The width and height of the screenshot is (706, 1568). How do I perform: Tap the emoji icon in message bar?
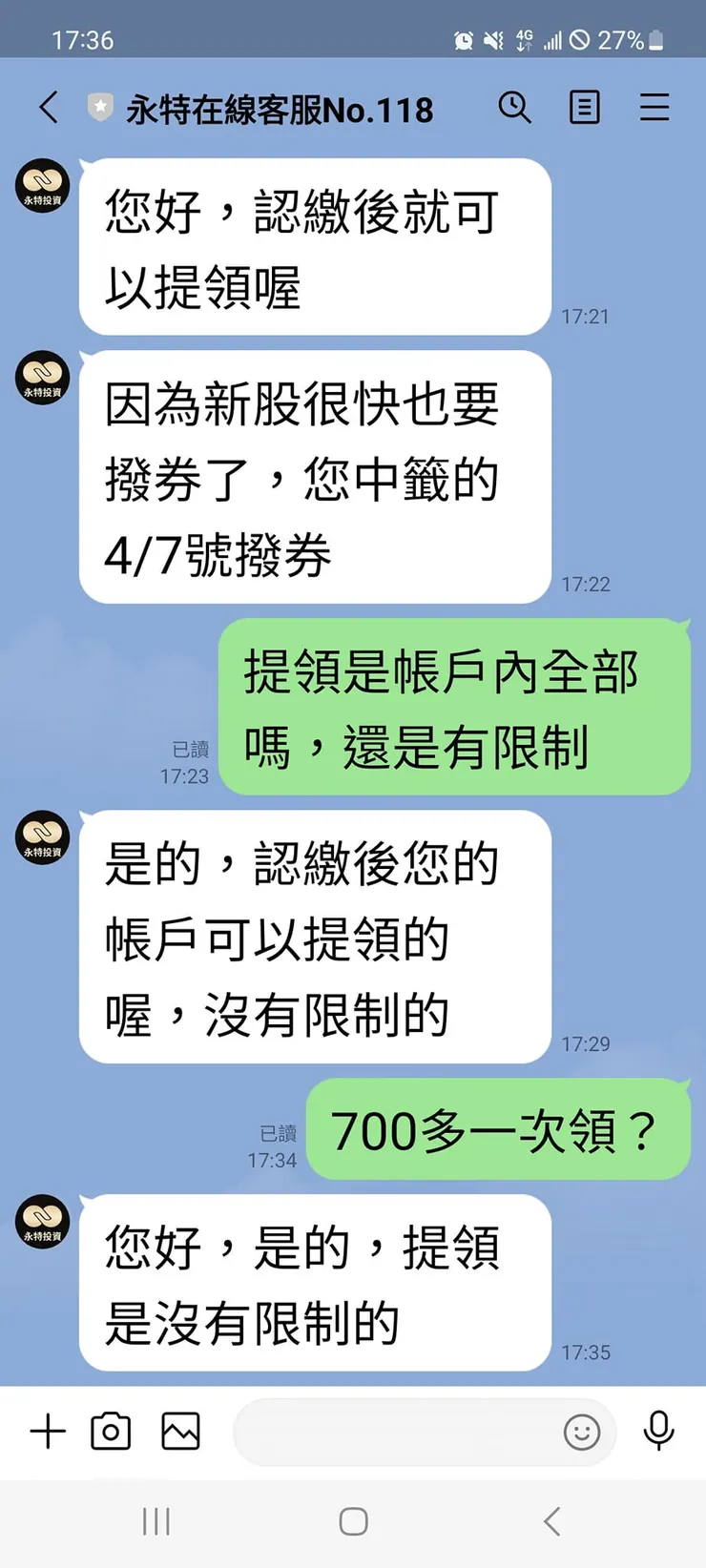tap(581, 1434)
